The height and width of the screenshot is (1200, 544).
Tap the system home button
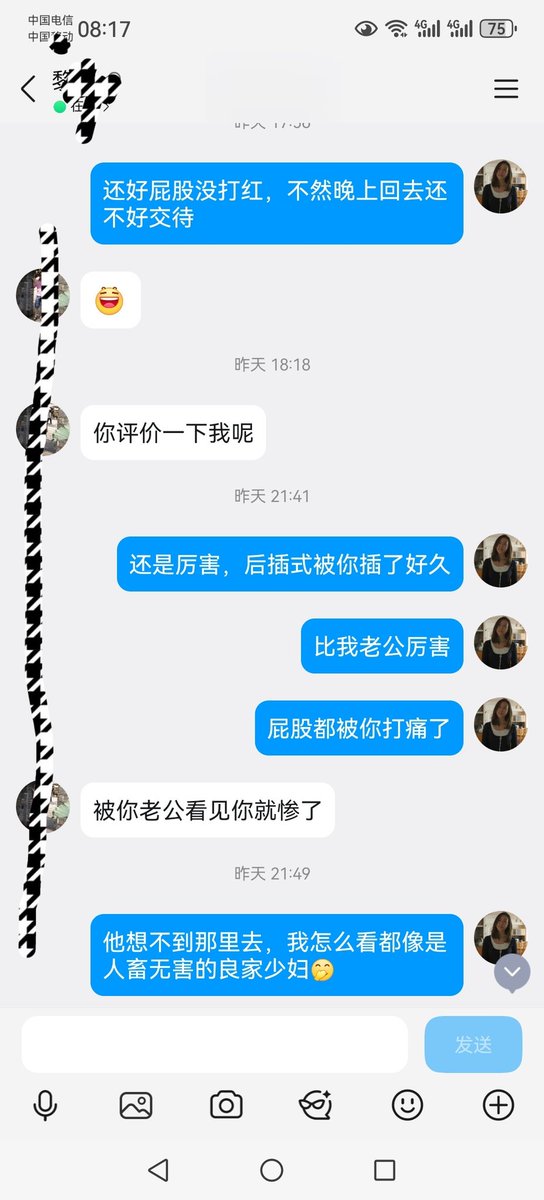[272, 1170]
